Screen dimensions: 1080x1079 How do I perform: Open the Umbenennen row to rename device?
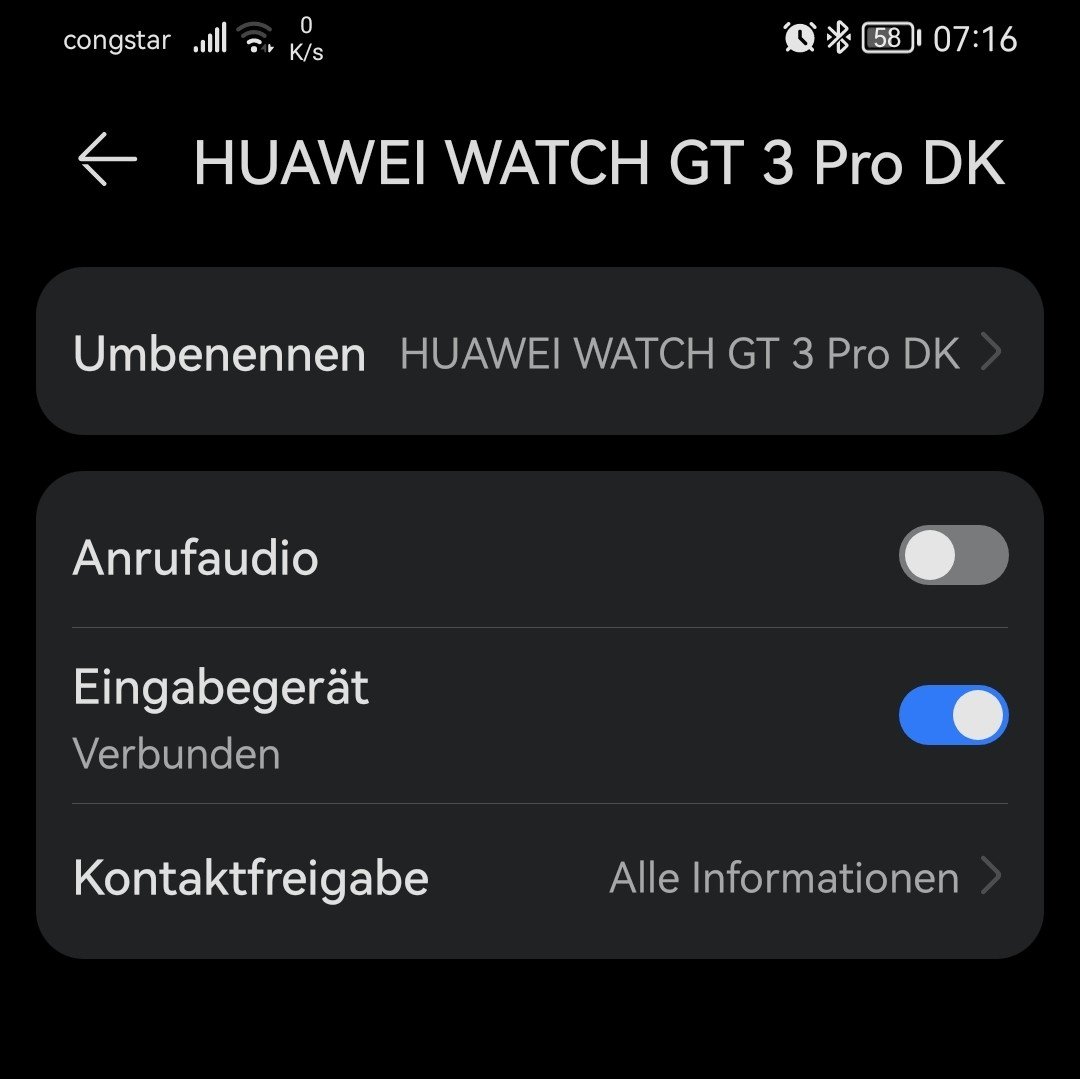tap(539, 353)
